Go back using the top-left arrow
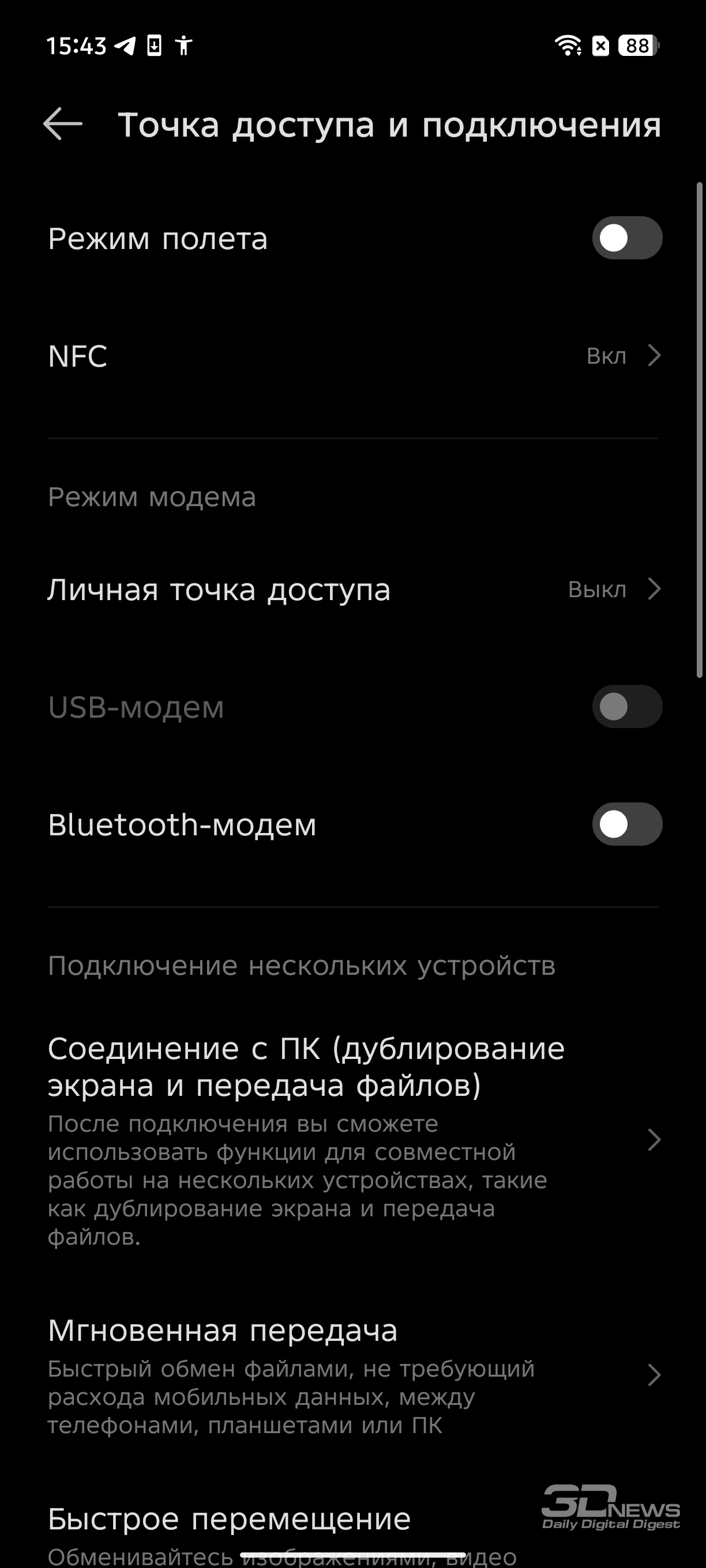 (x=63, y=124)
